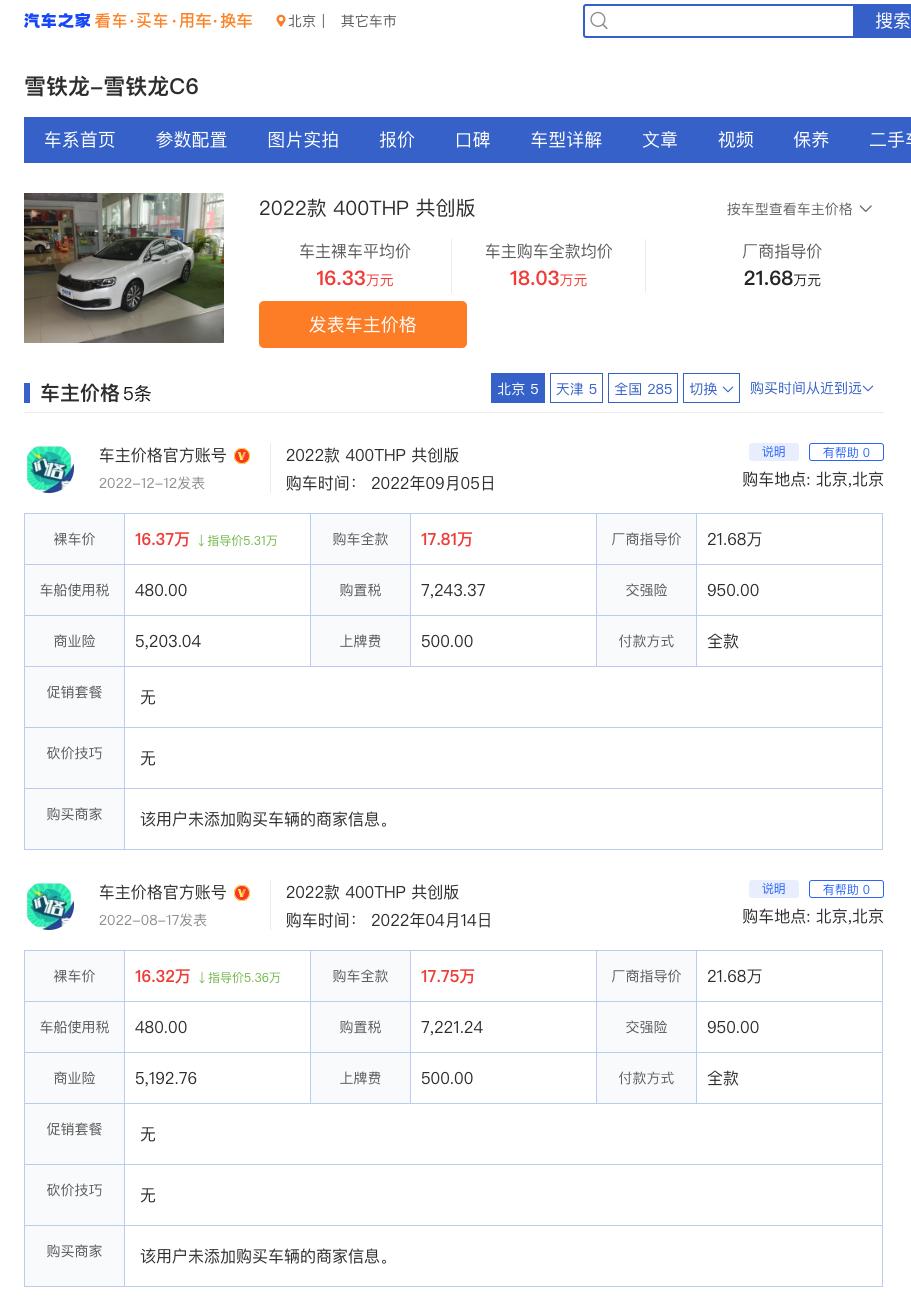Open the 口碑 tab
Image resolution: width=911 pixels, height=1304 pixels.
click(473, 140)
